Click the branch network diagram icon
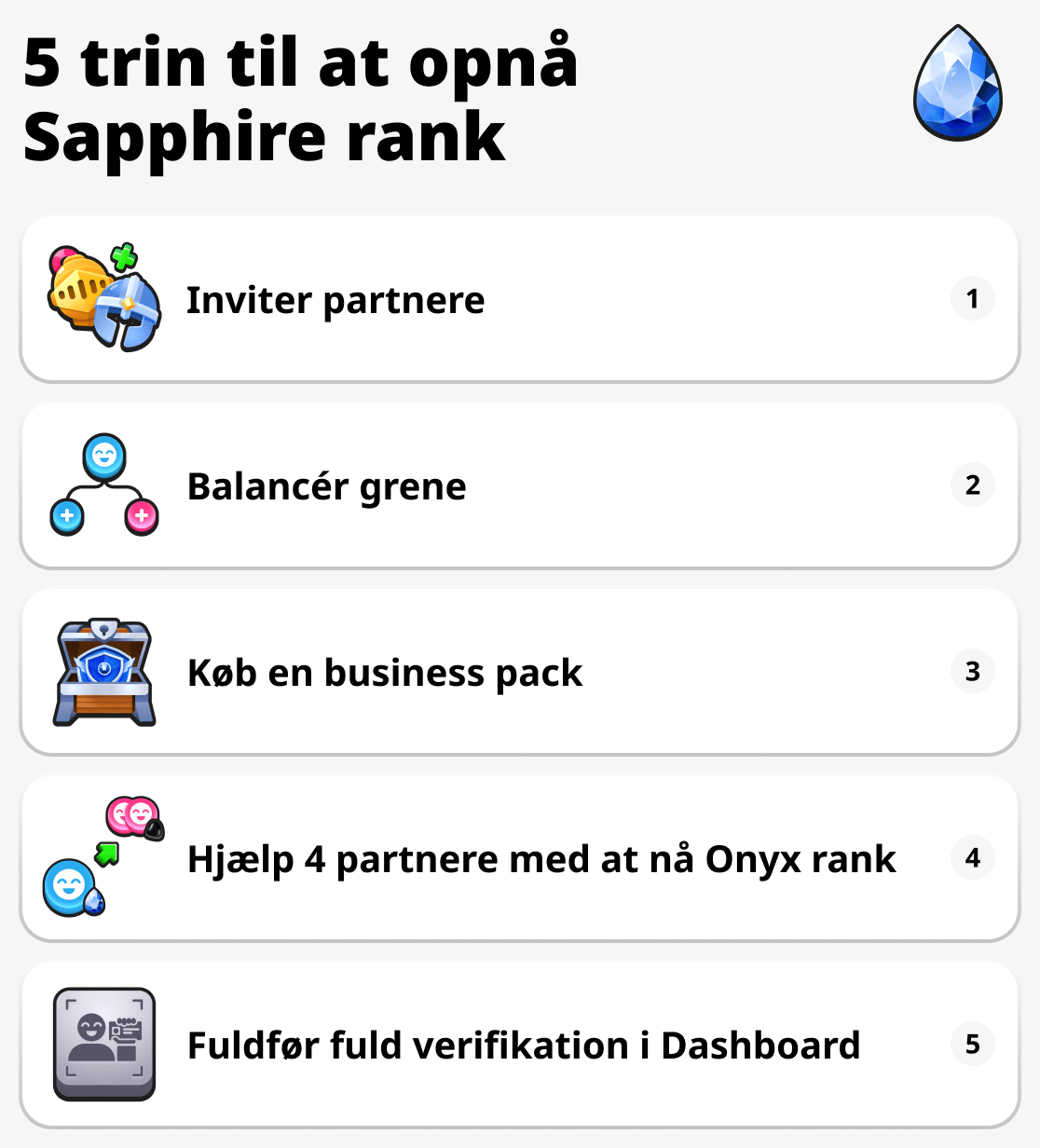The image size is (1040, 1148). pyautogui.click(x=103, y=485)
